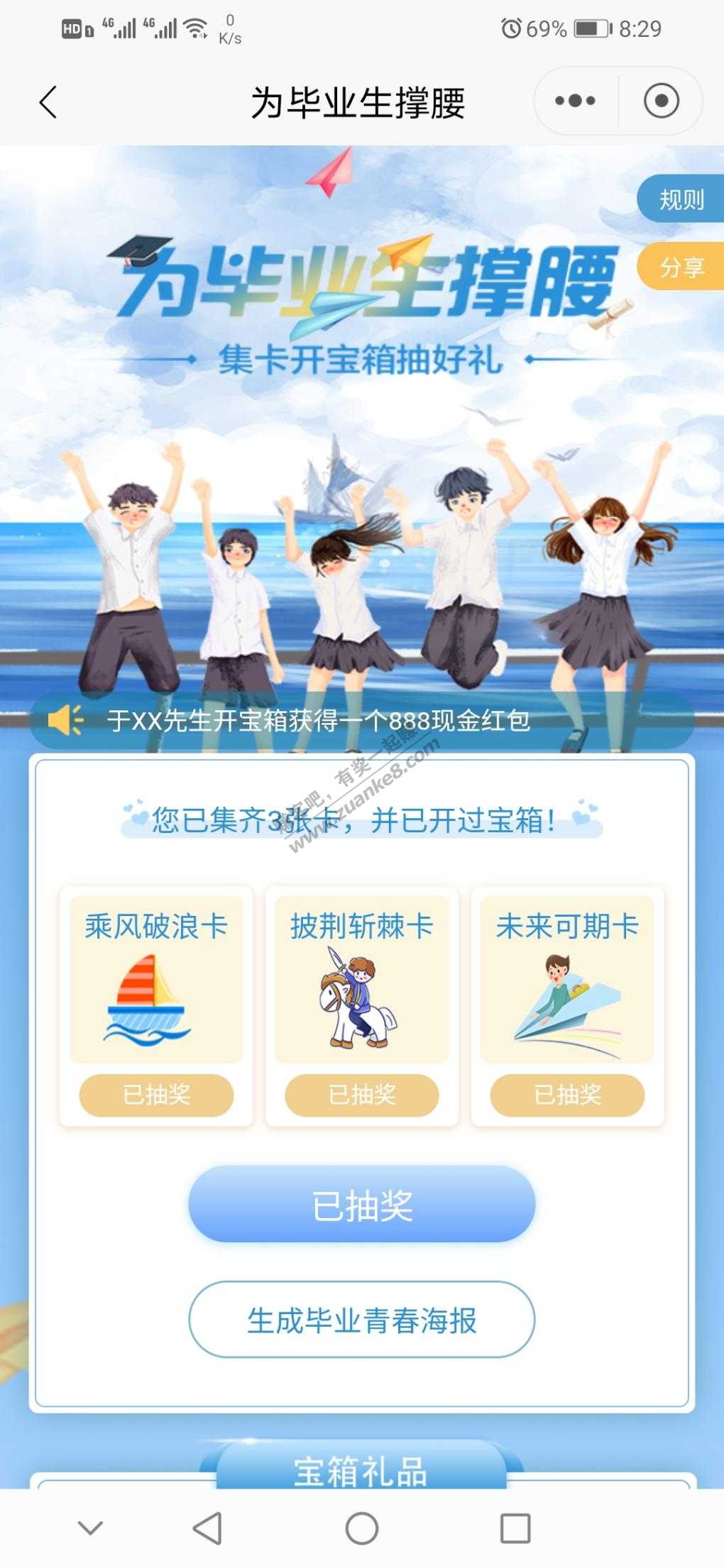Viewport: 724px width, 1568px height.
Task: Open the recent apps view
Action: pyautogui.click(x=515, y=1528)
